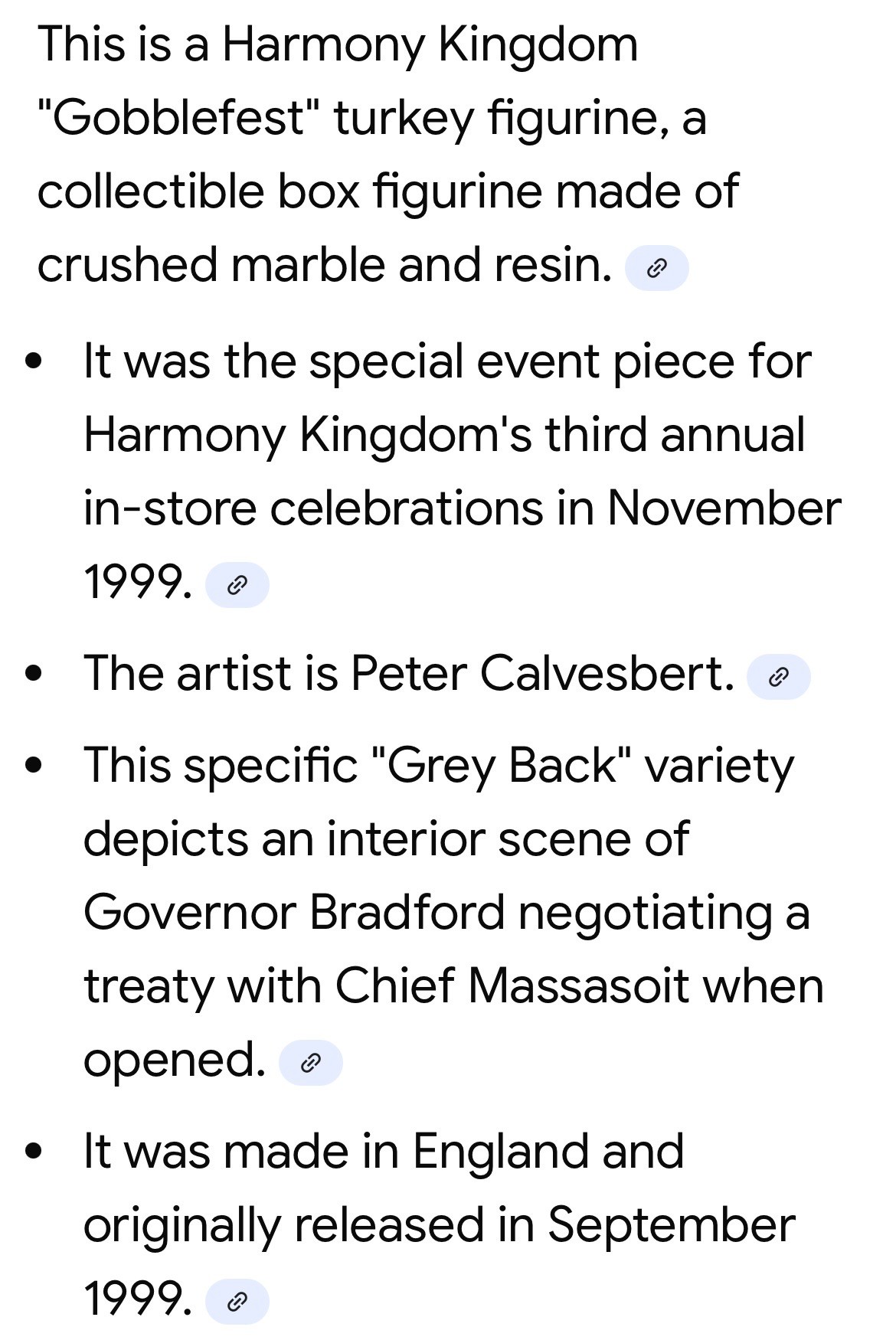Image resolution: width=896 pixels, height=1340 pixels.
Task: View source link after 'Chief Massasoit when opened'
Action: (310, 1064)
